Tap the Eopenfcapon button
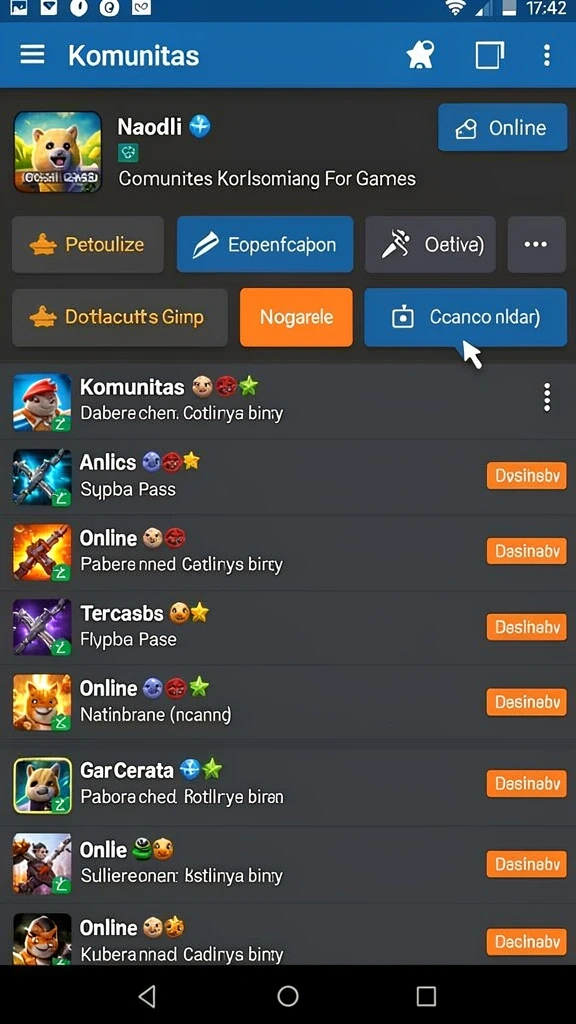The width and height of the screenshot is (576, 1024). point(264,245)
